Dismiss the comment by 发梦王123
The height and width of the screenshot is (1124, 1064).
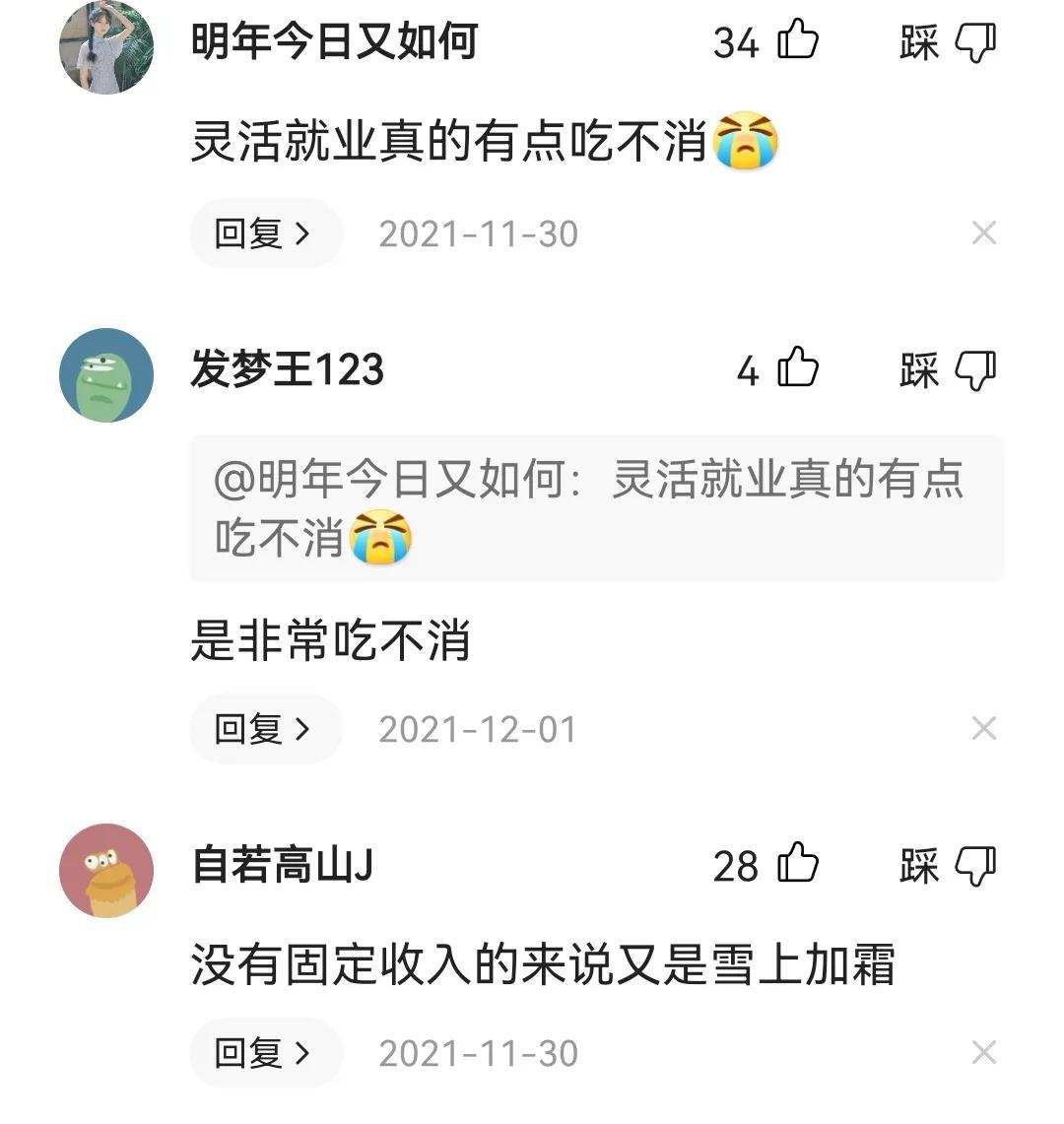tap(983, 729)
